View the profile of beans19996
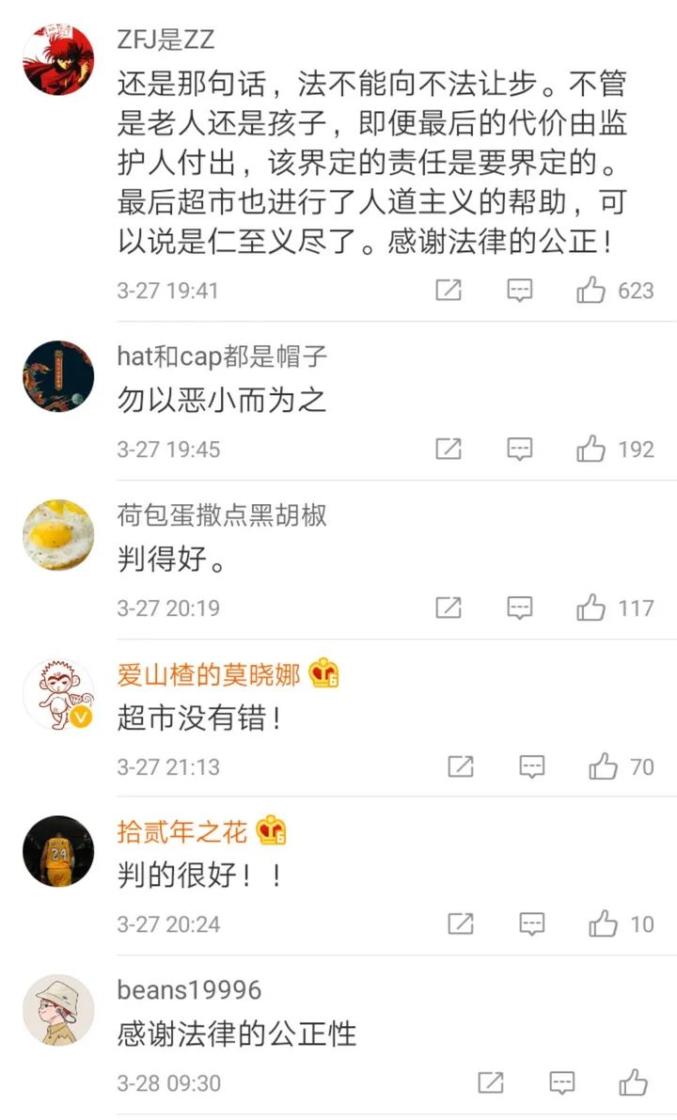The height and width of the screenshot is (1120, 677). click(58, 1010)
